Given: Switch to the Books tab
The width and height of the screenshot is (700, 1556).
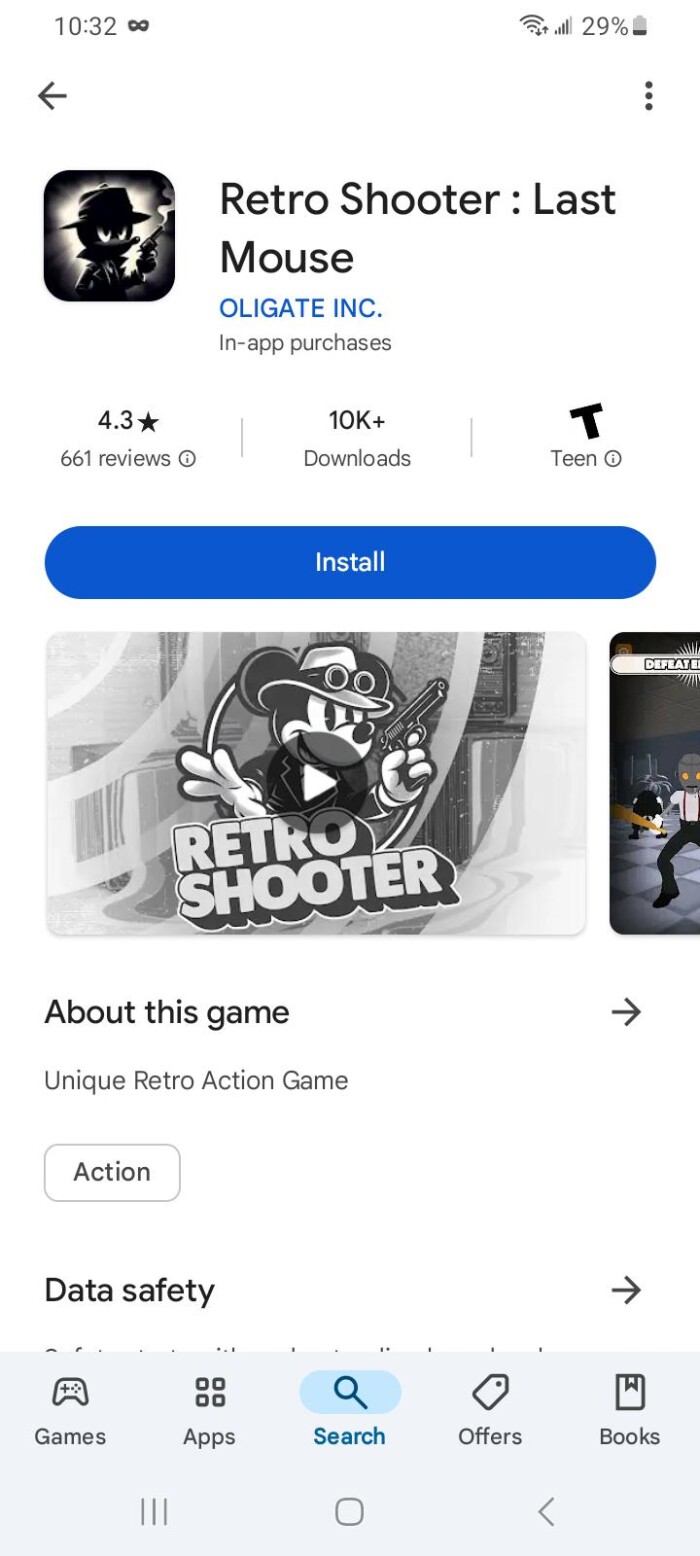Looking at the screenshot, I should point(629,1410).
